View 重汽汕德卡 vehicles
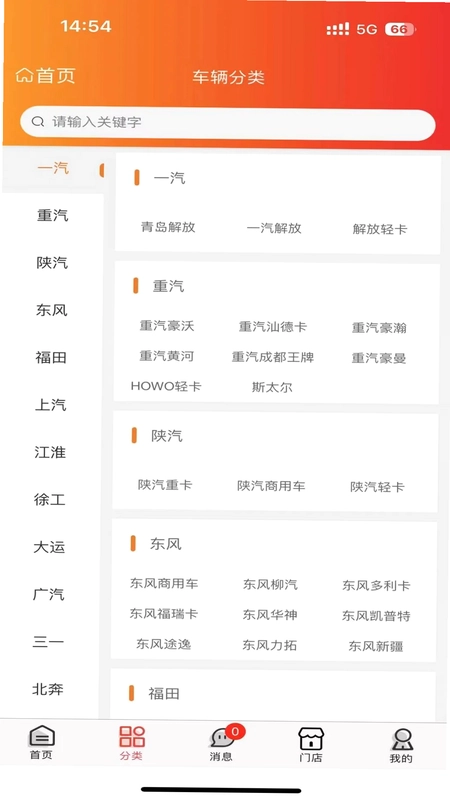 [272, 327]
